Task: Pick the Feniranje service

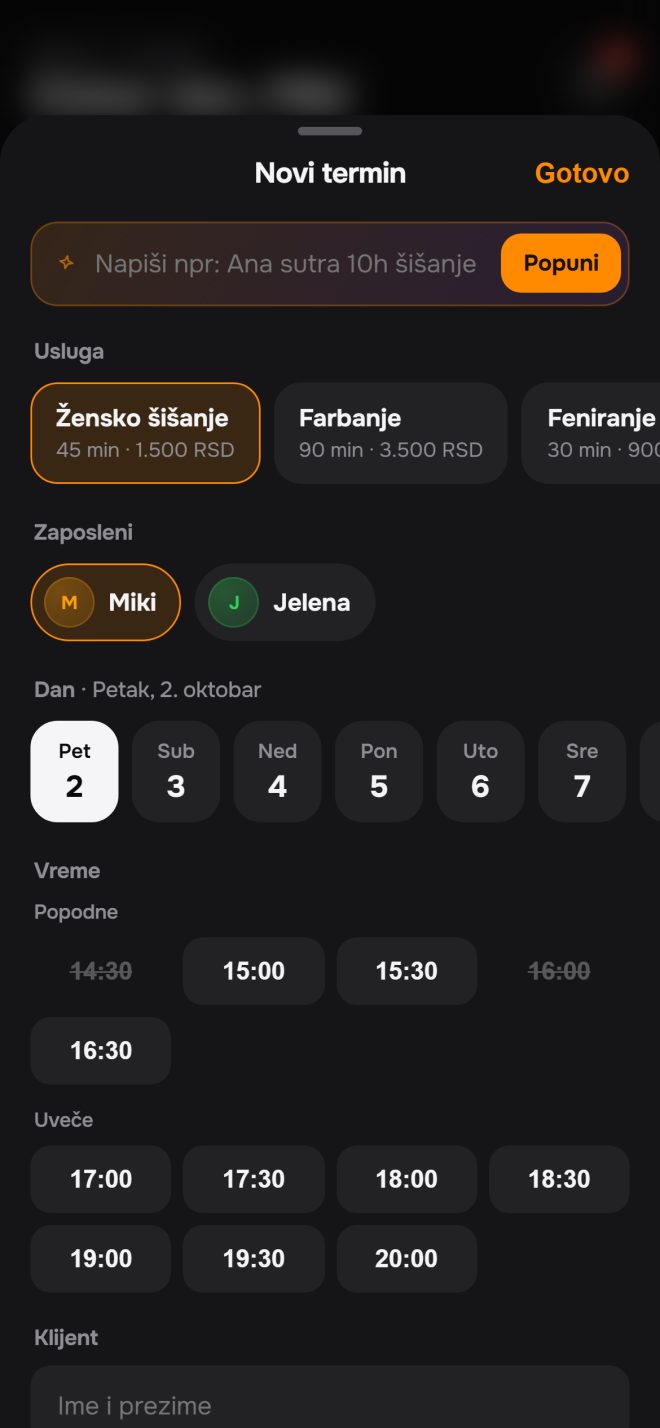Action: tap(591, 433)
